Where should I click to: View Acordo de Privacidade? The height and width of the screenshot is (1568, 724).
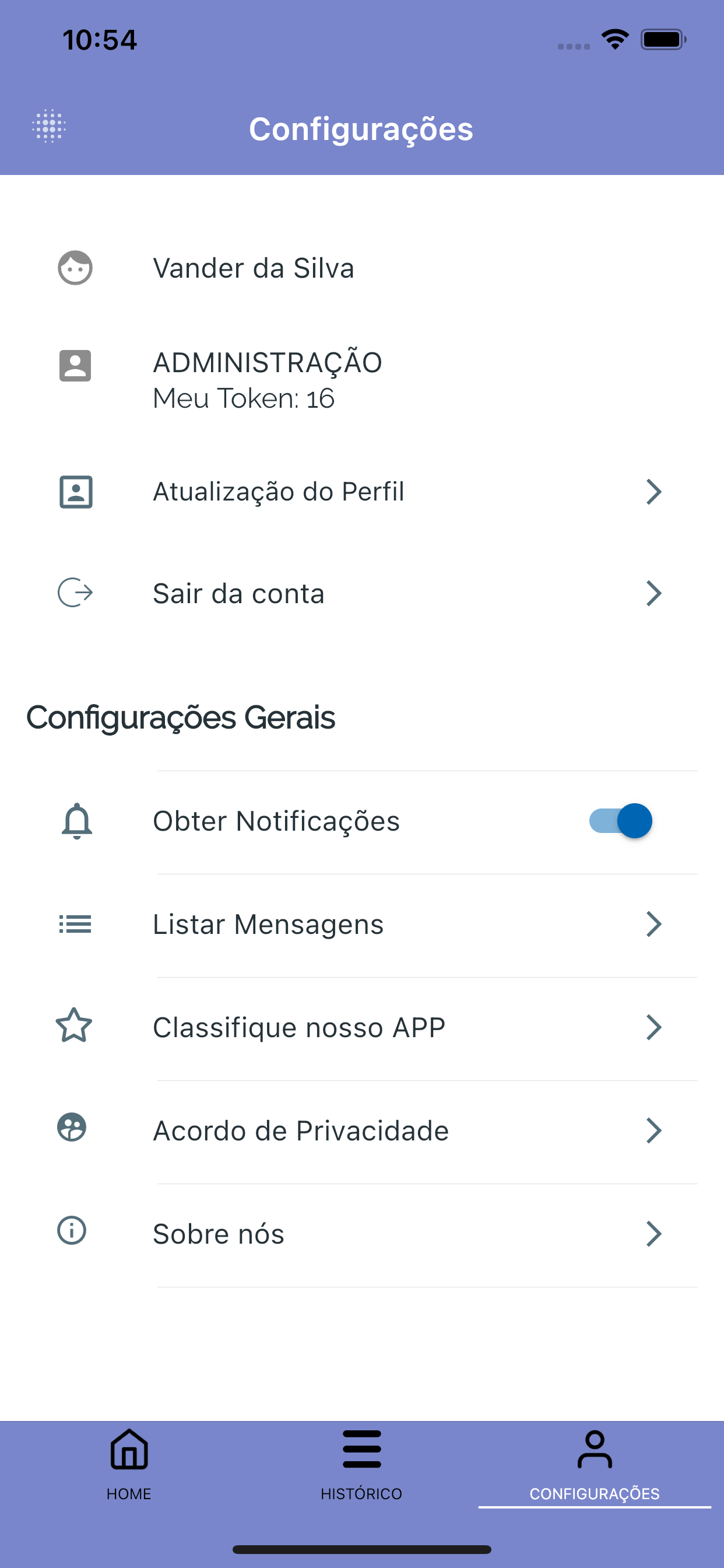(x=362, y=1130)
